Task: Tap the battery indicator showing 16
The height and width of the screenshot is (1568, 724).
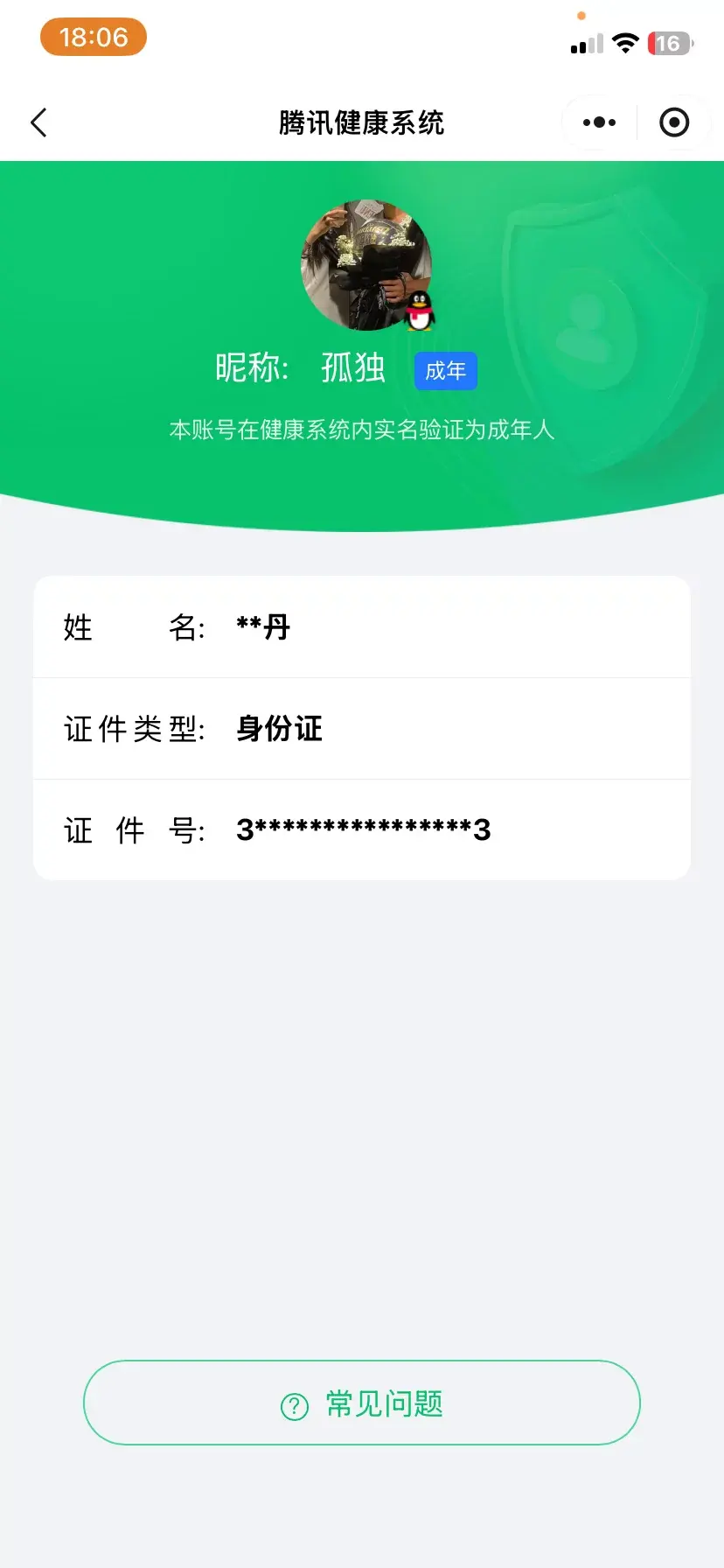Action: click(669, 42)
